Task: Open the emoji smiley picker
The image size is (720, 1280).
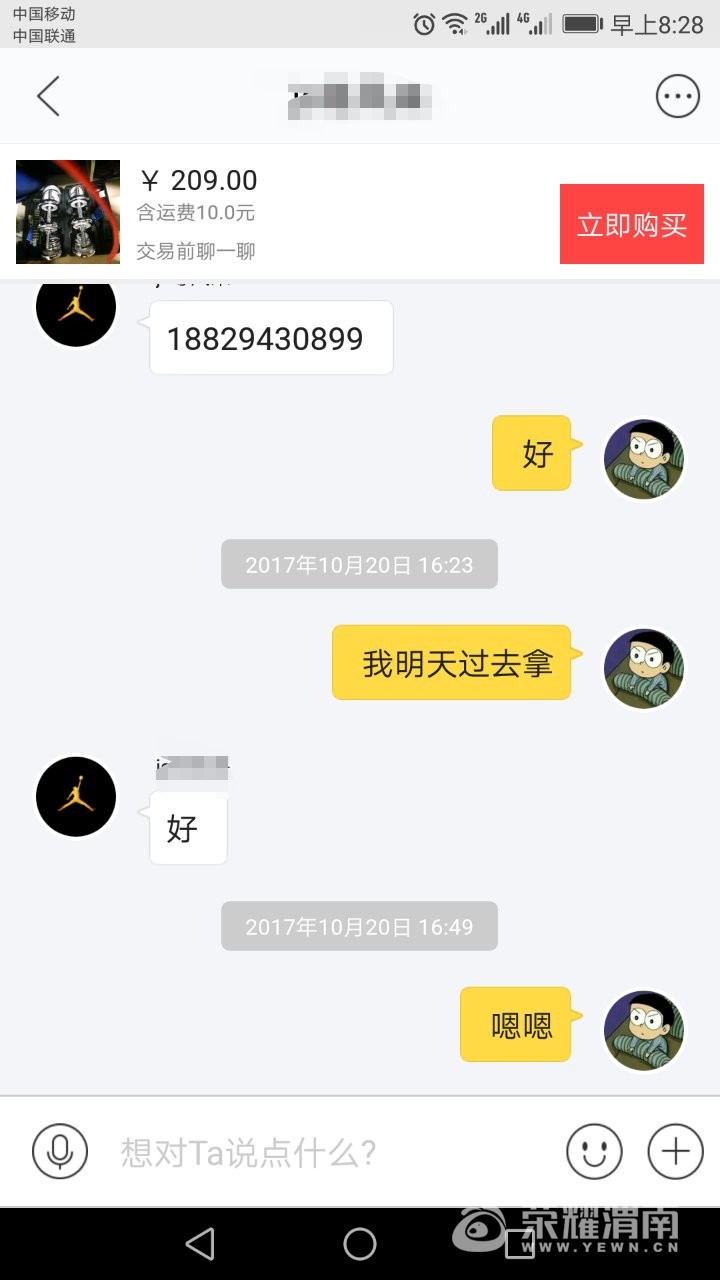Action: [594, 1151]
